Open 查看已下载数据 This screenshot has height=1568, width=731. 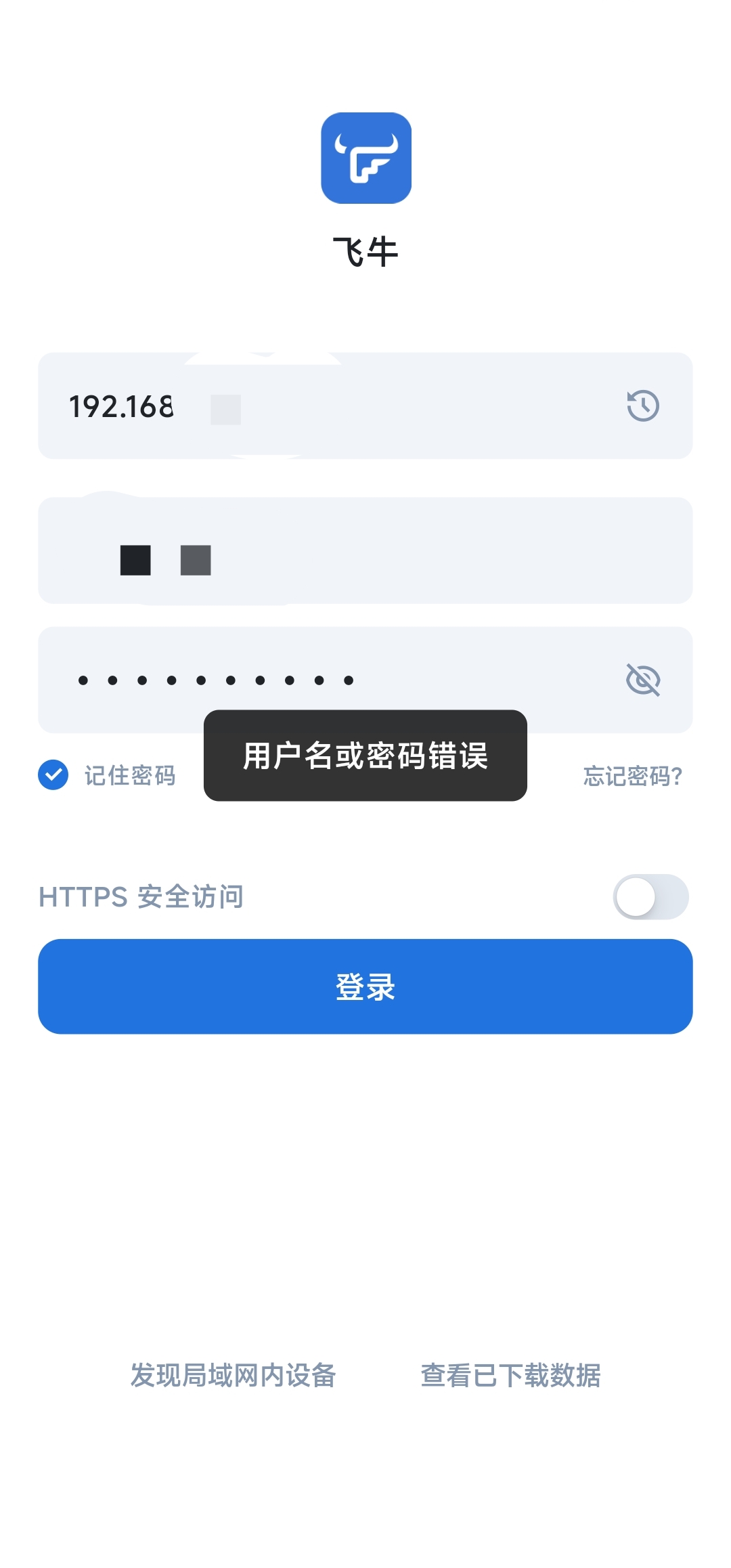tap(510, 1376)
